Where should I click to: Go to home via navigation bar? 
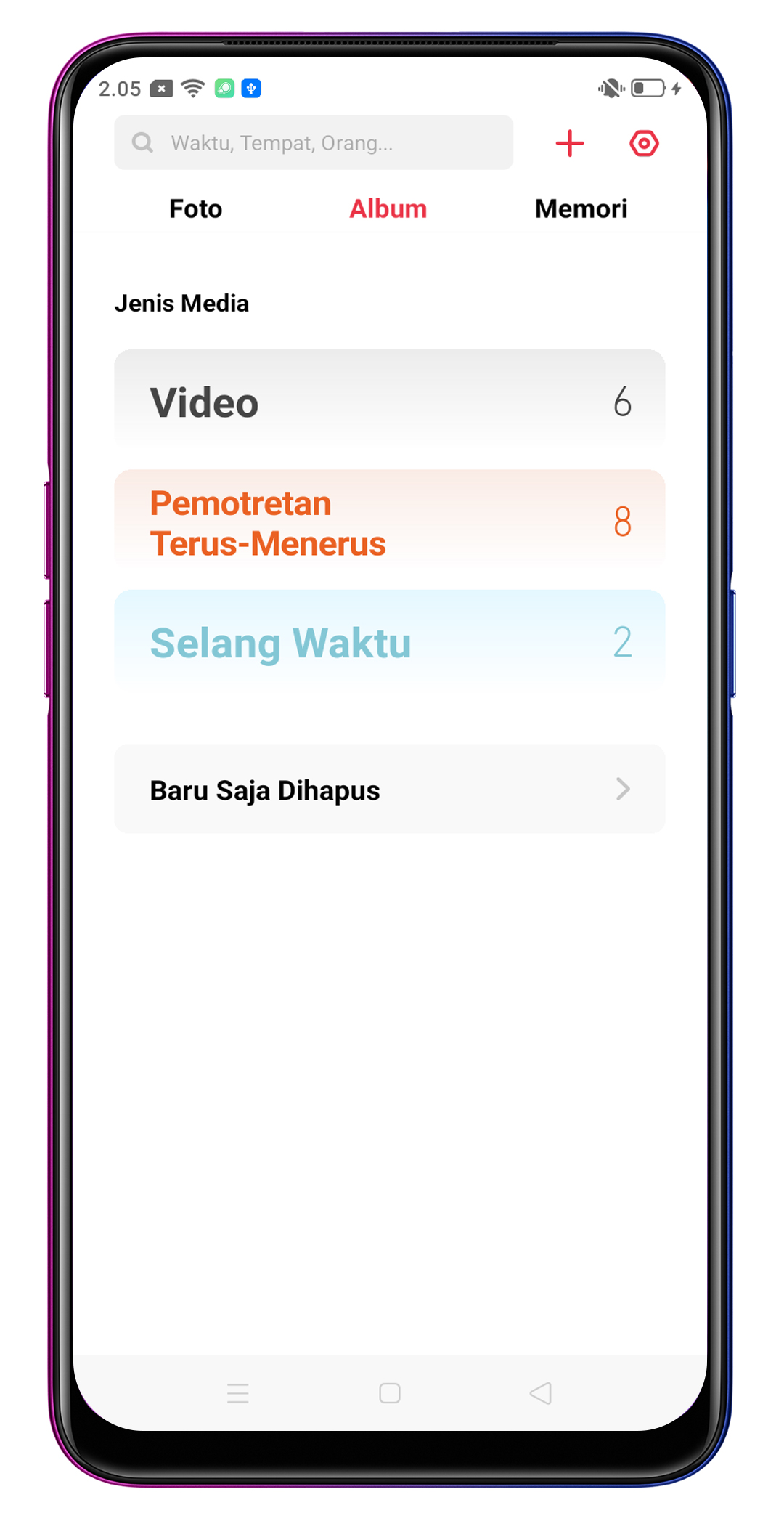click(x=390, y=1393)
